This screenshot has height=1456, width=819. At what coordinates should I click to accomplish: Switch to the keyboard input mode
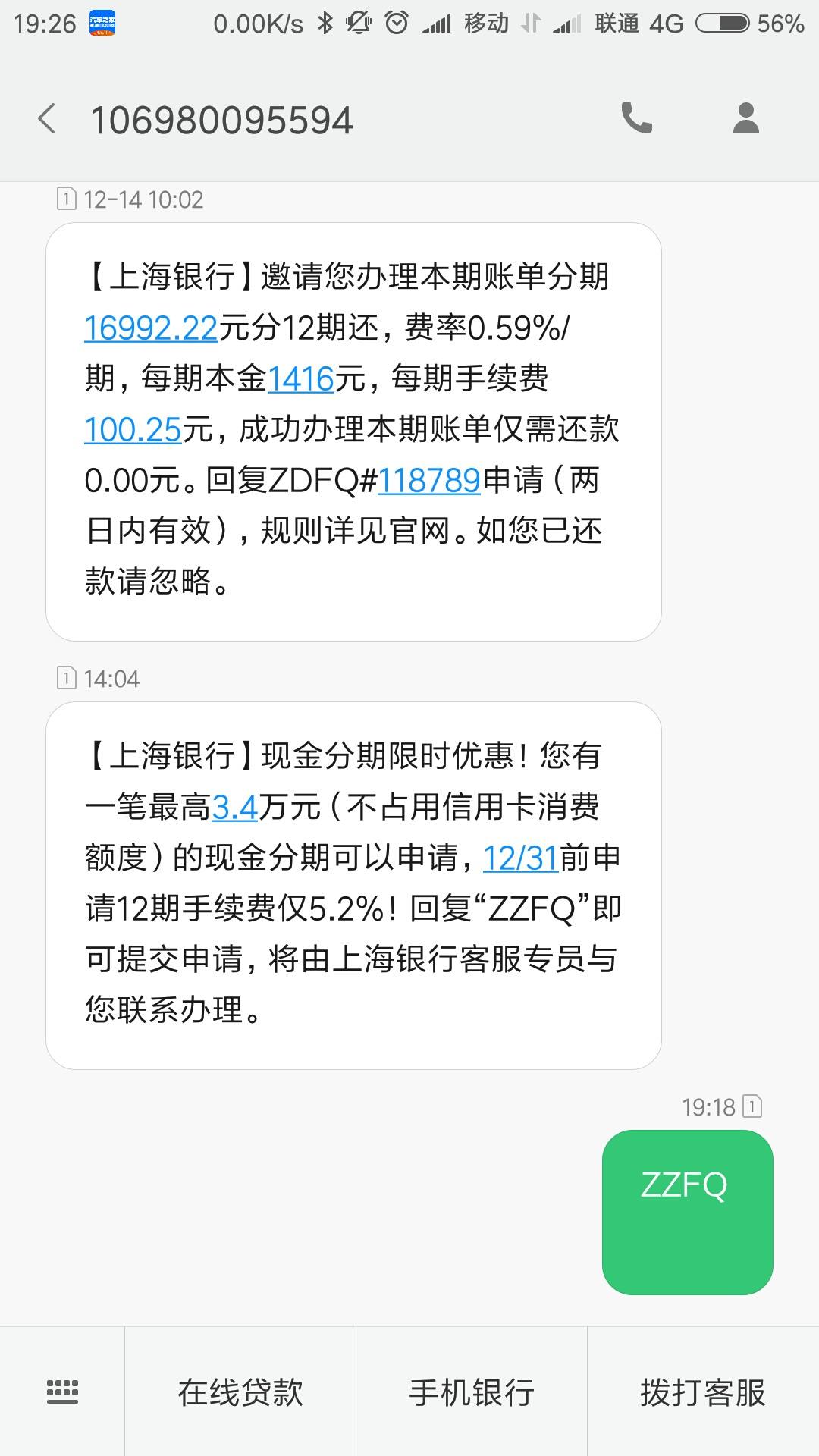click(x=62, y=1392)
